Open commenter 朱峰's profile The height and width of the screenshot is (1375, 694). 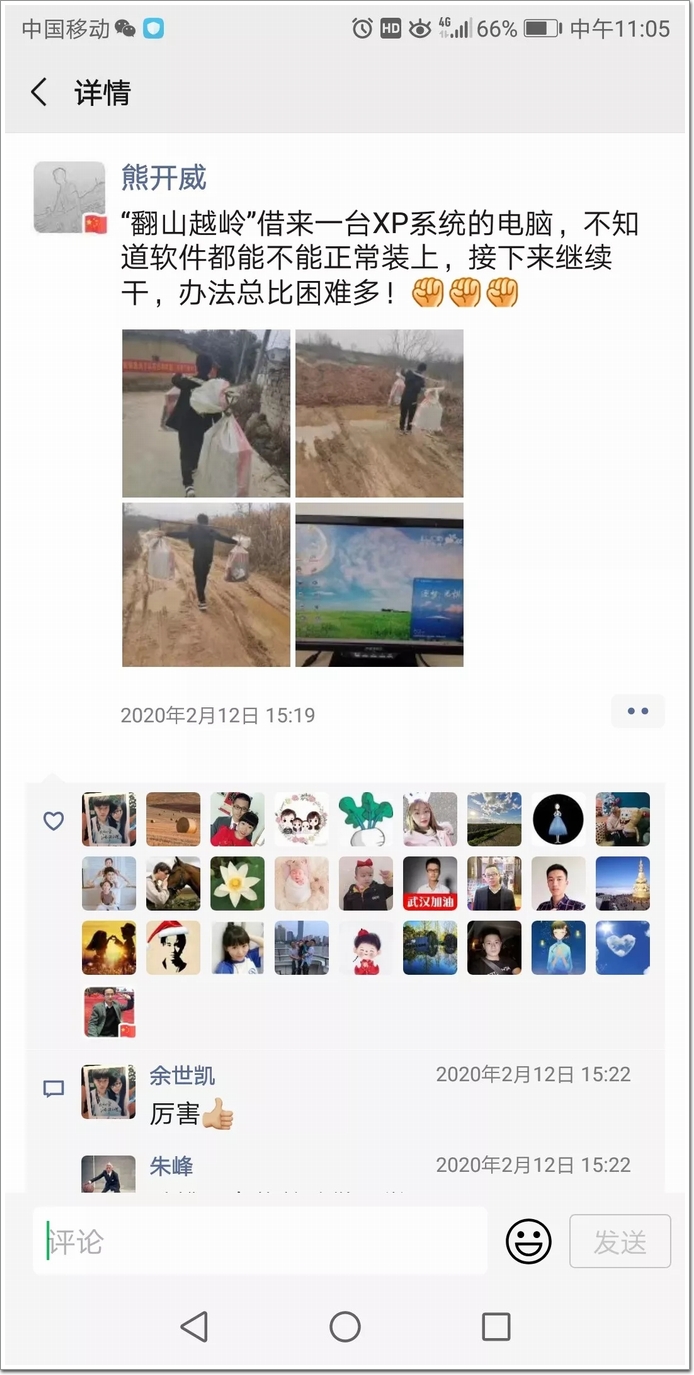point(171,1166)
